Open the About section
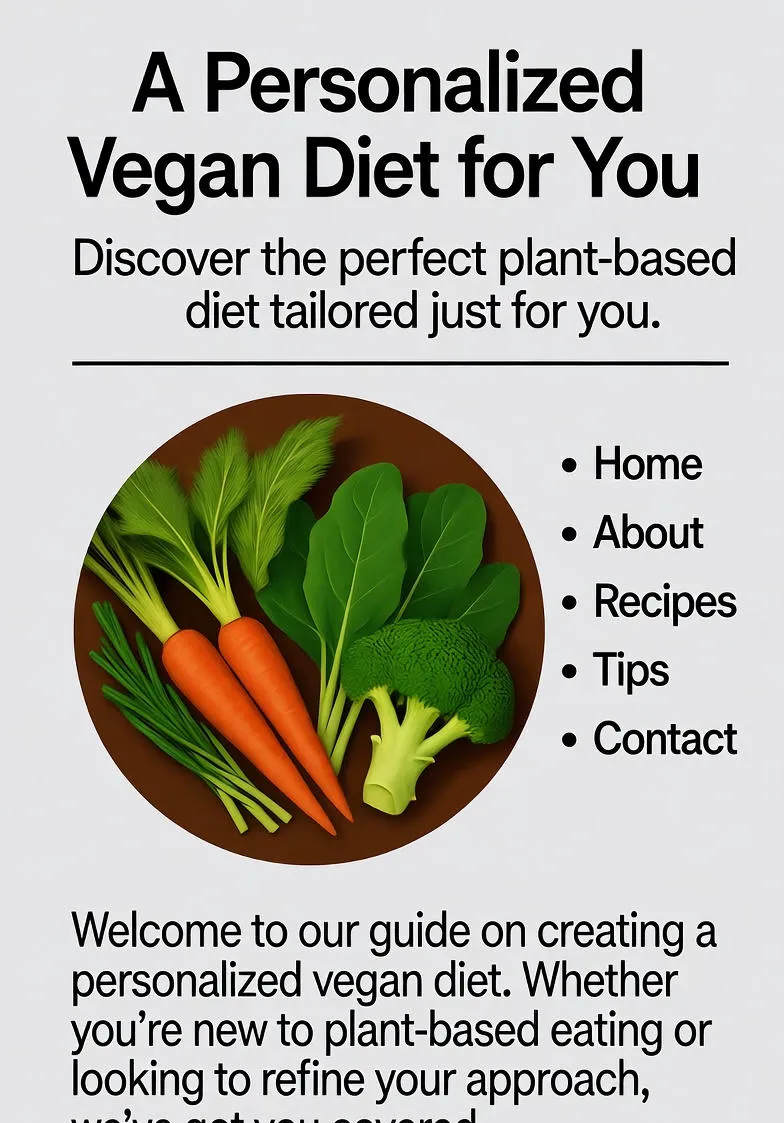 pos(648,533)
